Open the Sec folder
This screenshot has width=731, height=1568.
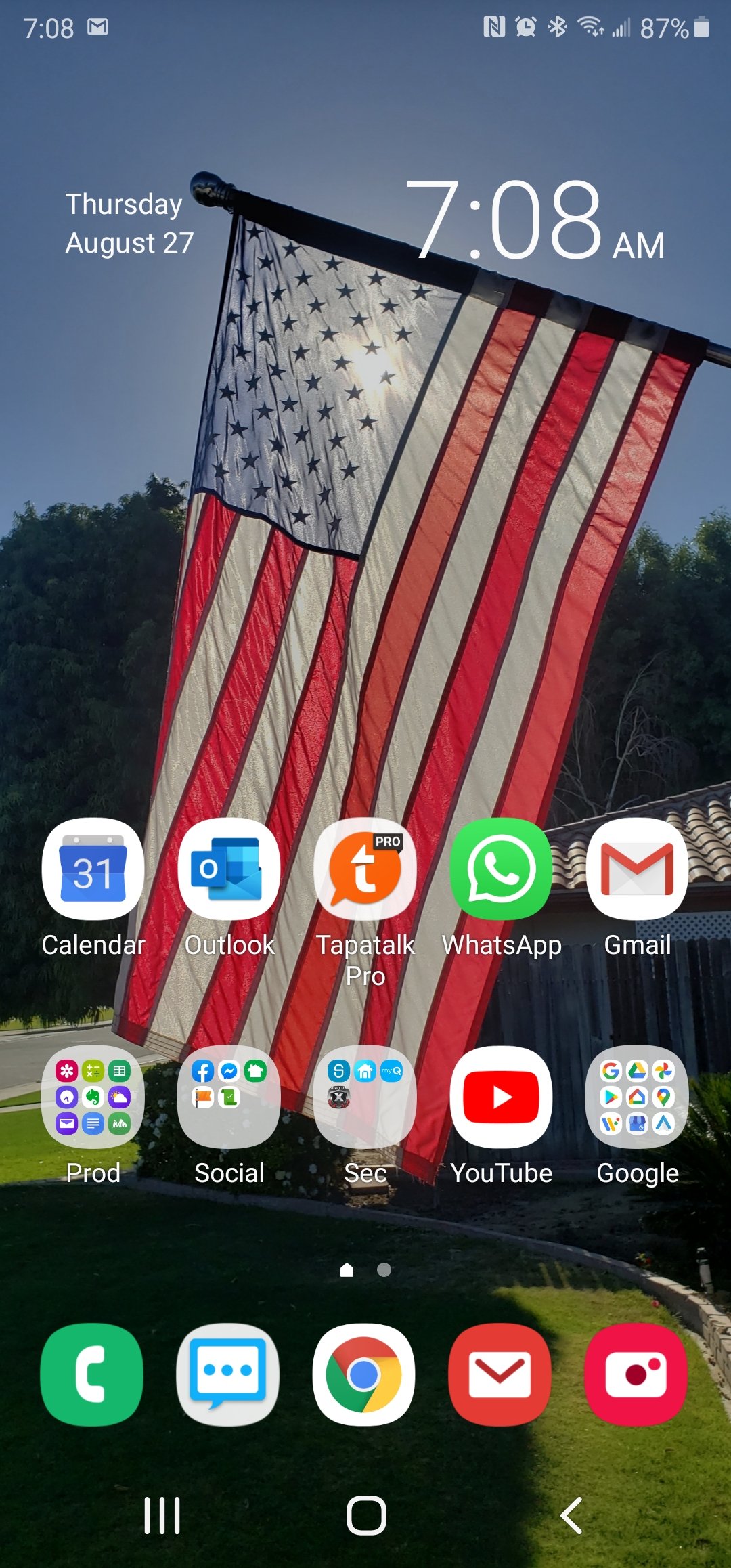coord(365,1097)
